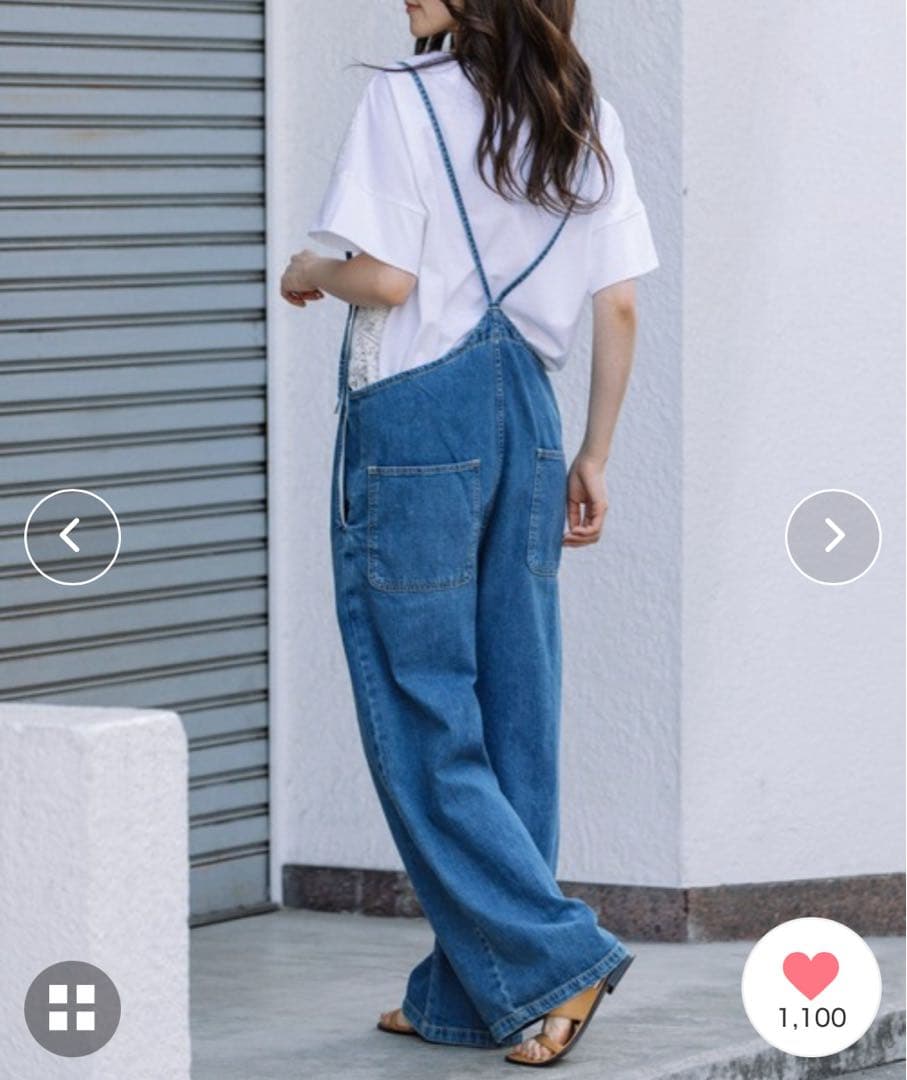This screenshot has width=907, height=1080.
Task: Go to the previous product photo
Action: click(x=72, y=537)
